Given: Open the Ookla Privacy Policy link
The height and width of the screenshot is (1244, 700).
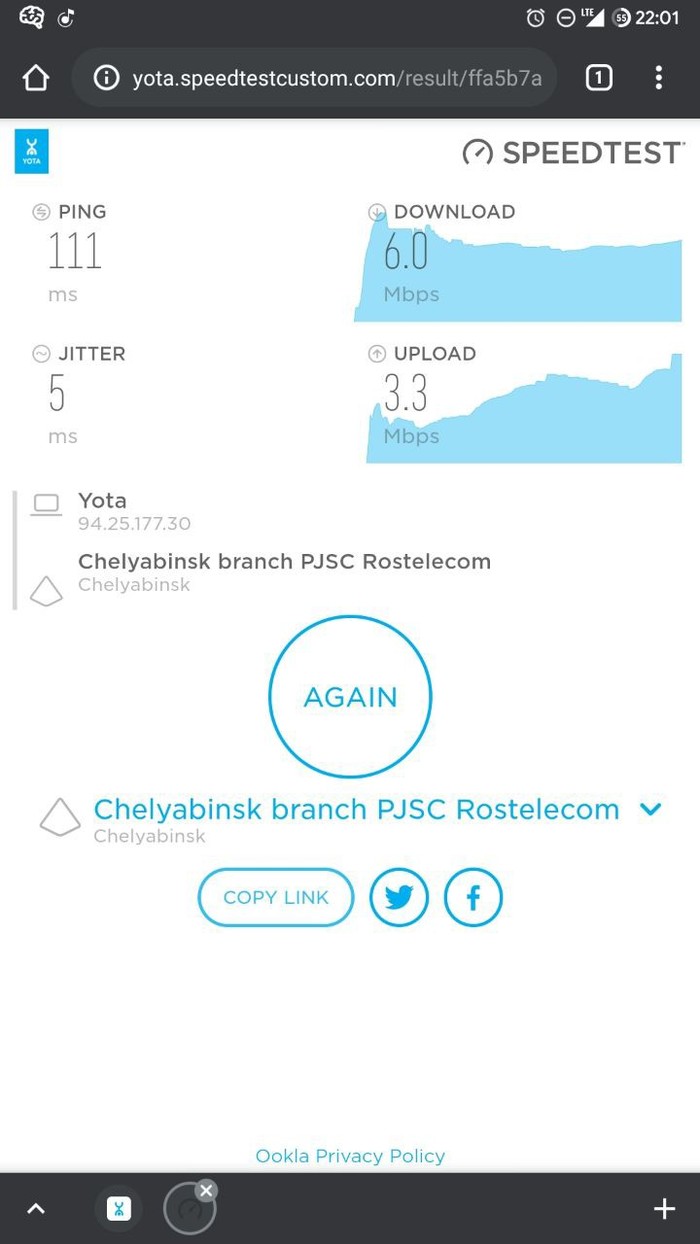Looking at the screenshot, I should (x=350, y=1156).
